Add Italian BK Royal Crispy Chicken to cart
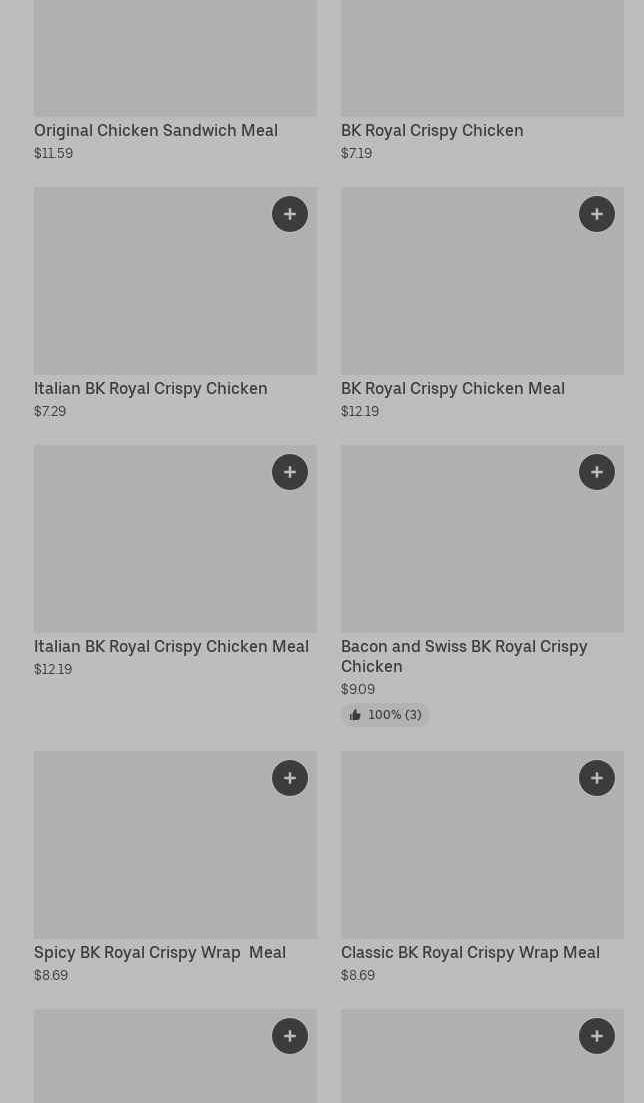The image size is (644, 1103). click(x=290, y=214)
